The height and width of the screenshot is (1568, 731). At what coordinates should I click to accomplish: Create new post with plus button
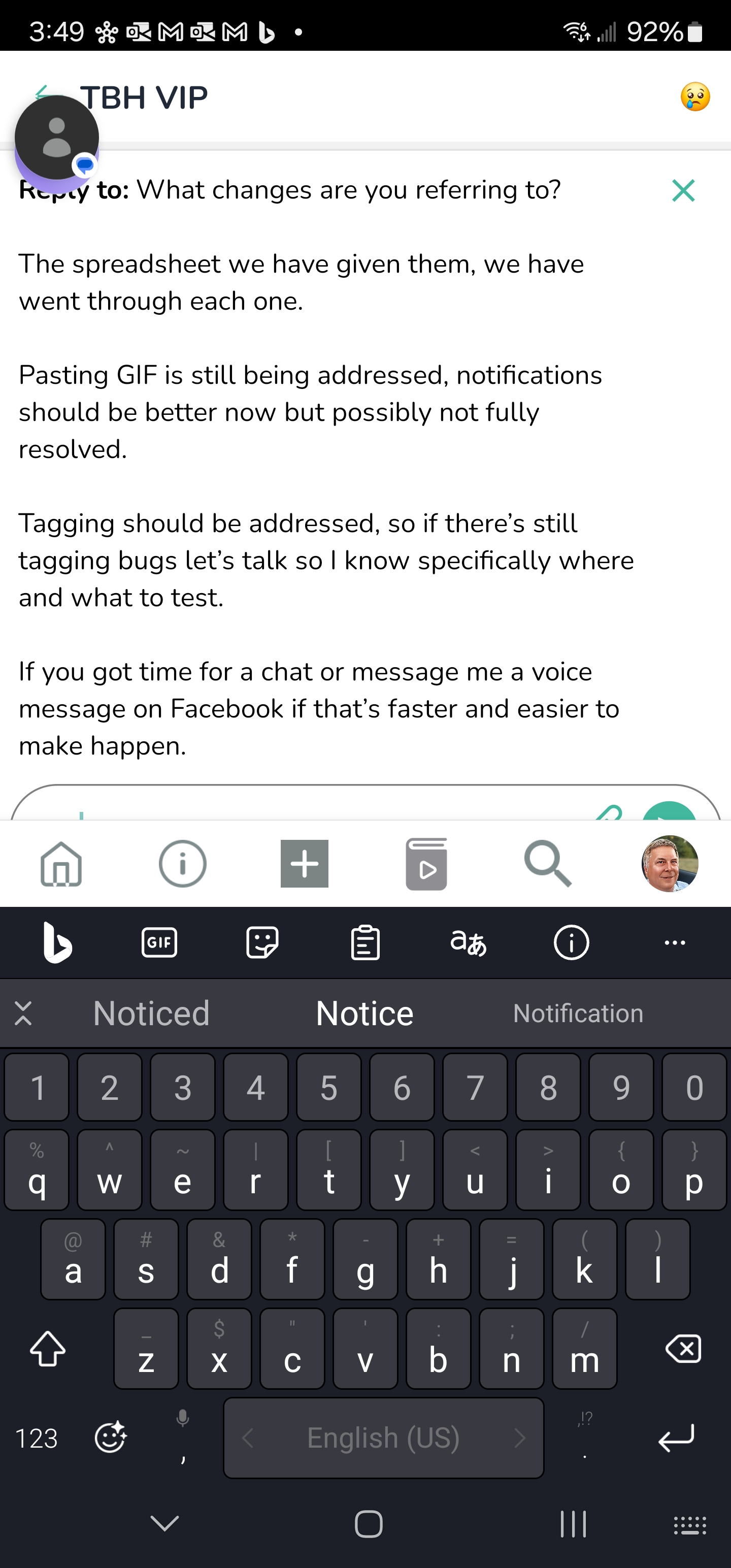[305, 864]
